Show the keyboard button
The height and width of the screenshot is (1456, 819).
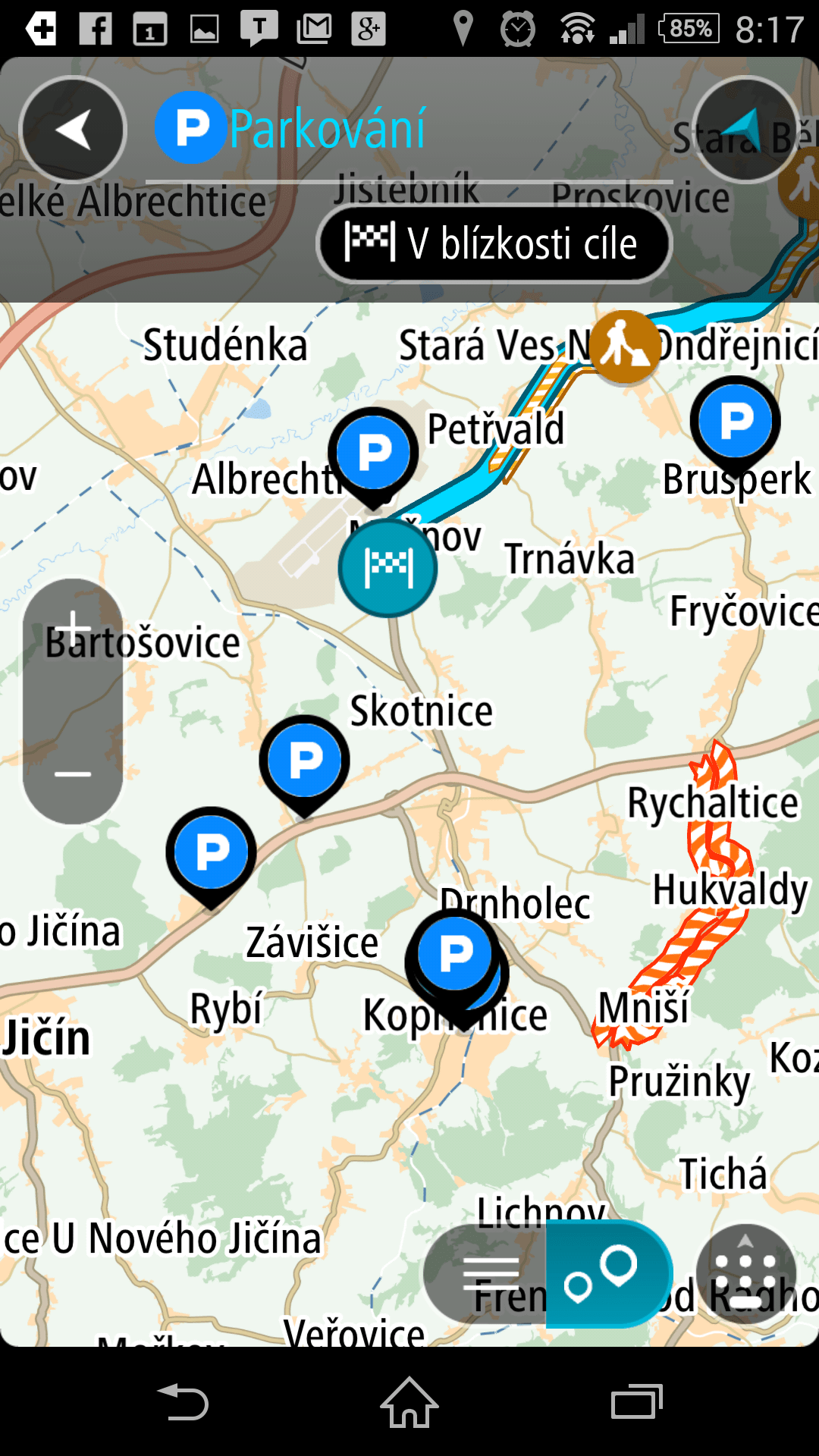pyautogui.click(x=745, y=1273)
